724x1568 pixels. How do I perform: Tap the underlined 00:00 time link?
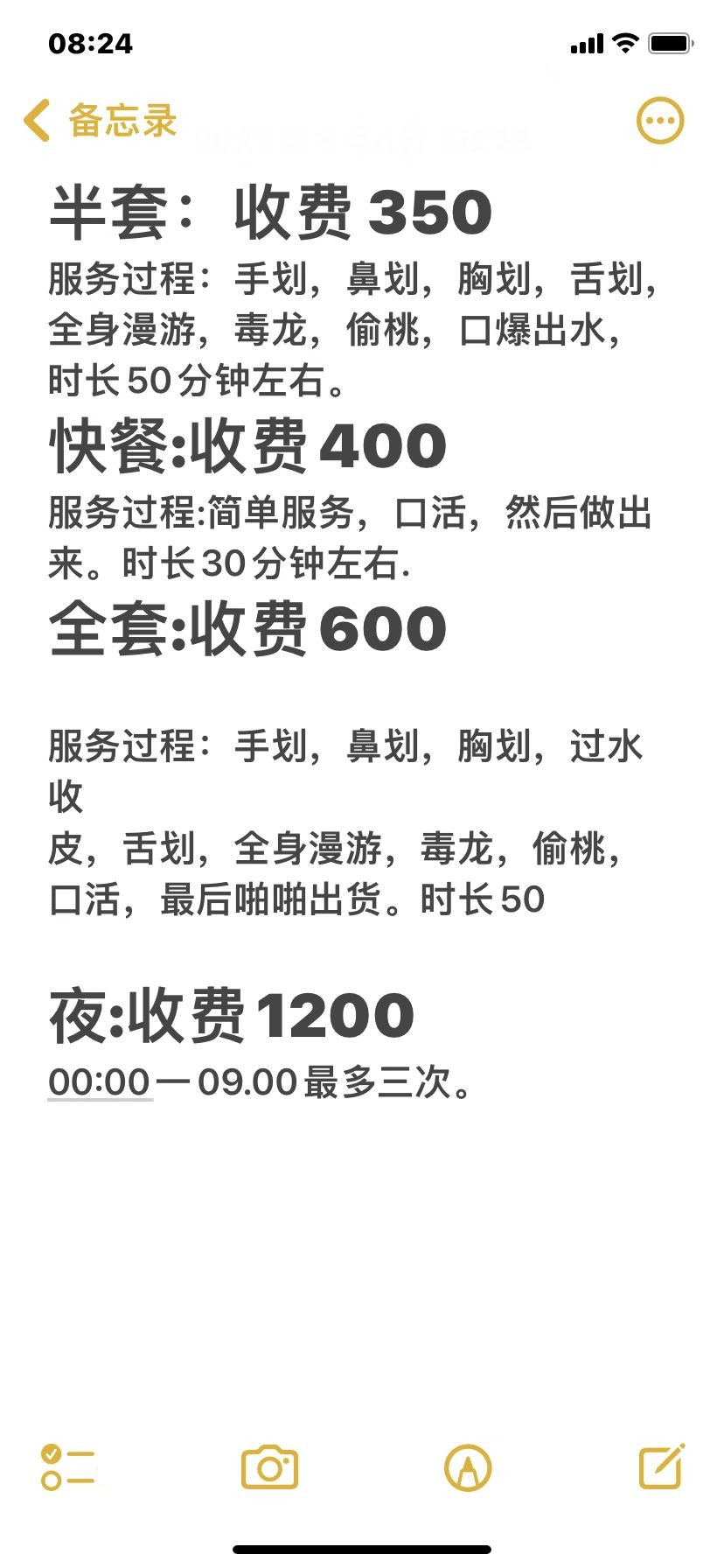pyautogui.click(x=100, y=1082)
